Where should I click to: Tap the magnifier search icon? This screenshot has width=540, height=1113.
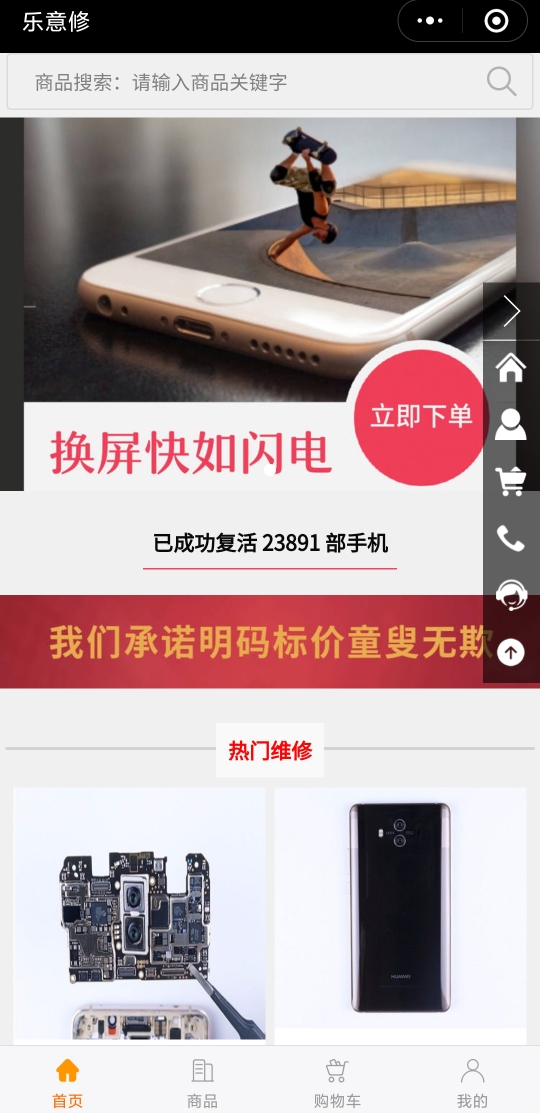(501, 82)
